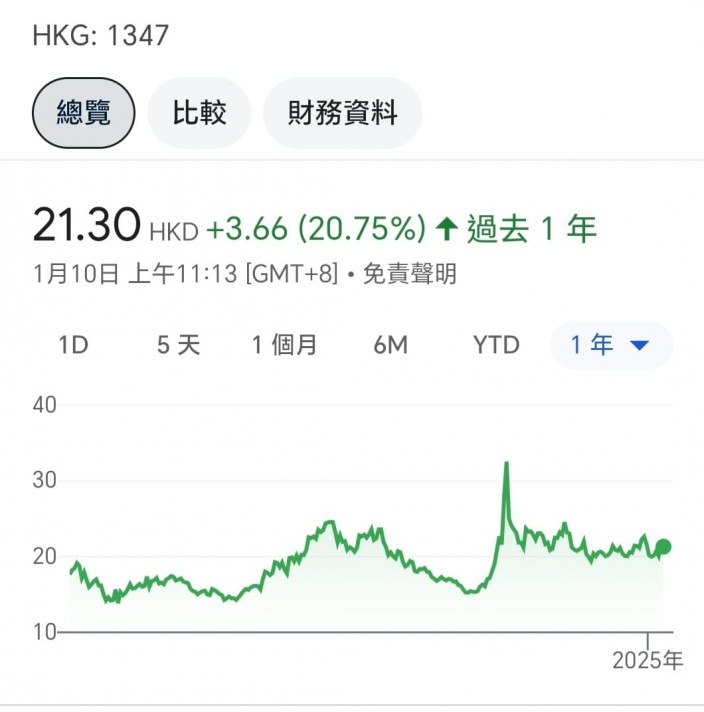View the 6M price chart
Viewport: 704px width, 712px height.
tap(391, 345)
